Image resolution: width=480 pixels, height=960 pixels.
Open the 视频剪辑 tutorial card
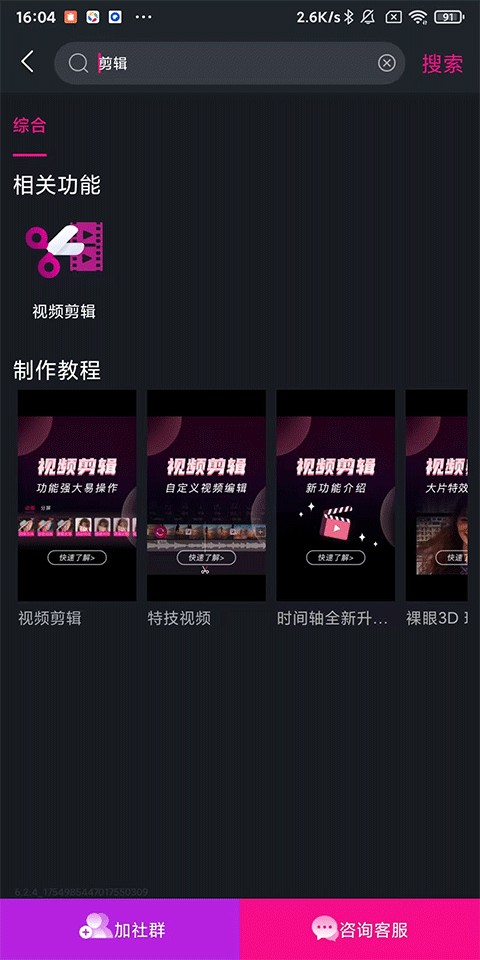click(77, 508)
